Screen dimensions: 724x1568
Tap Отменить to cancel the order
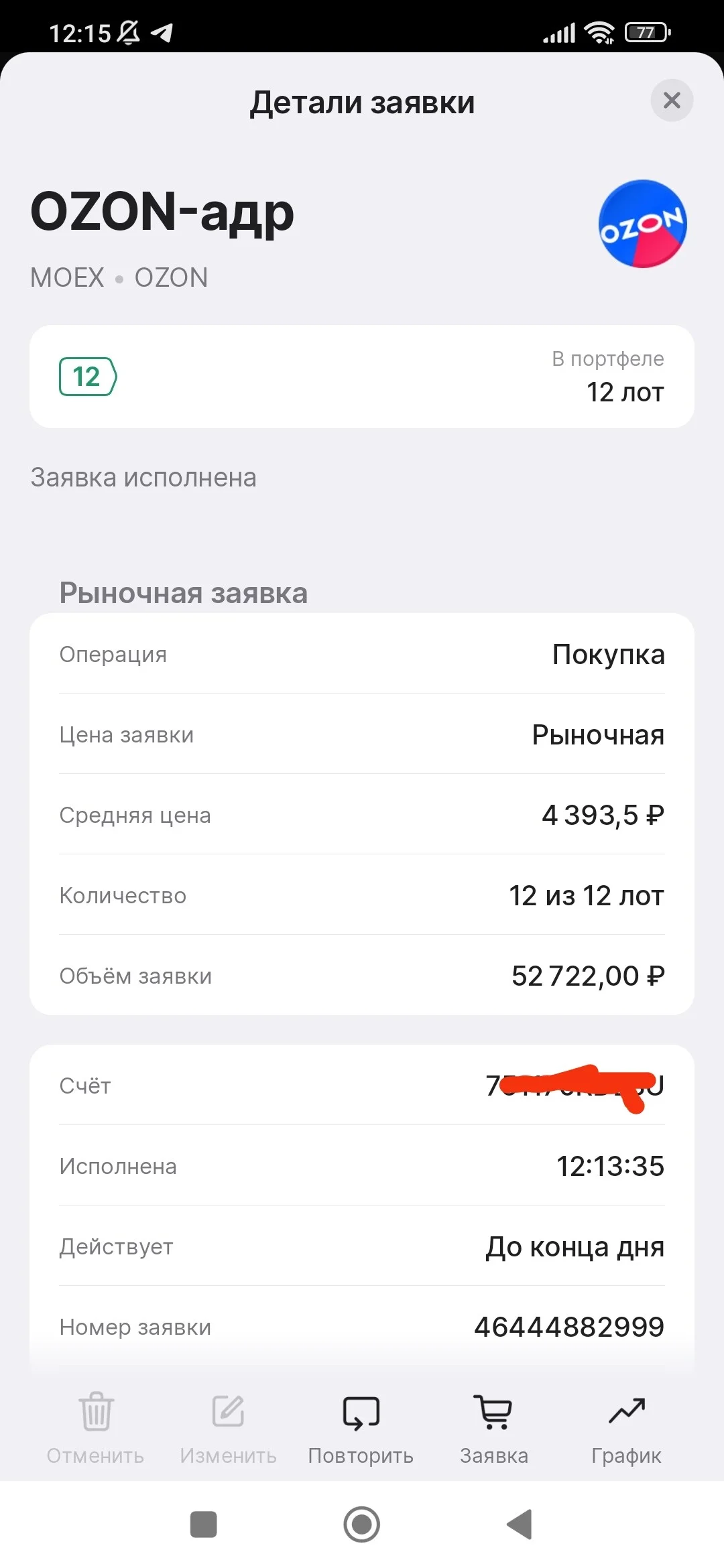click(x=95, y=1430)
